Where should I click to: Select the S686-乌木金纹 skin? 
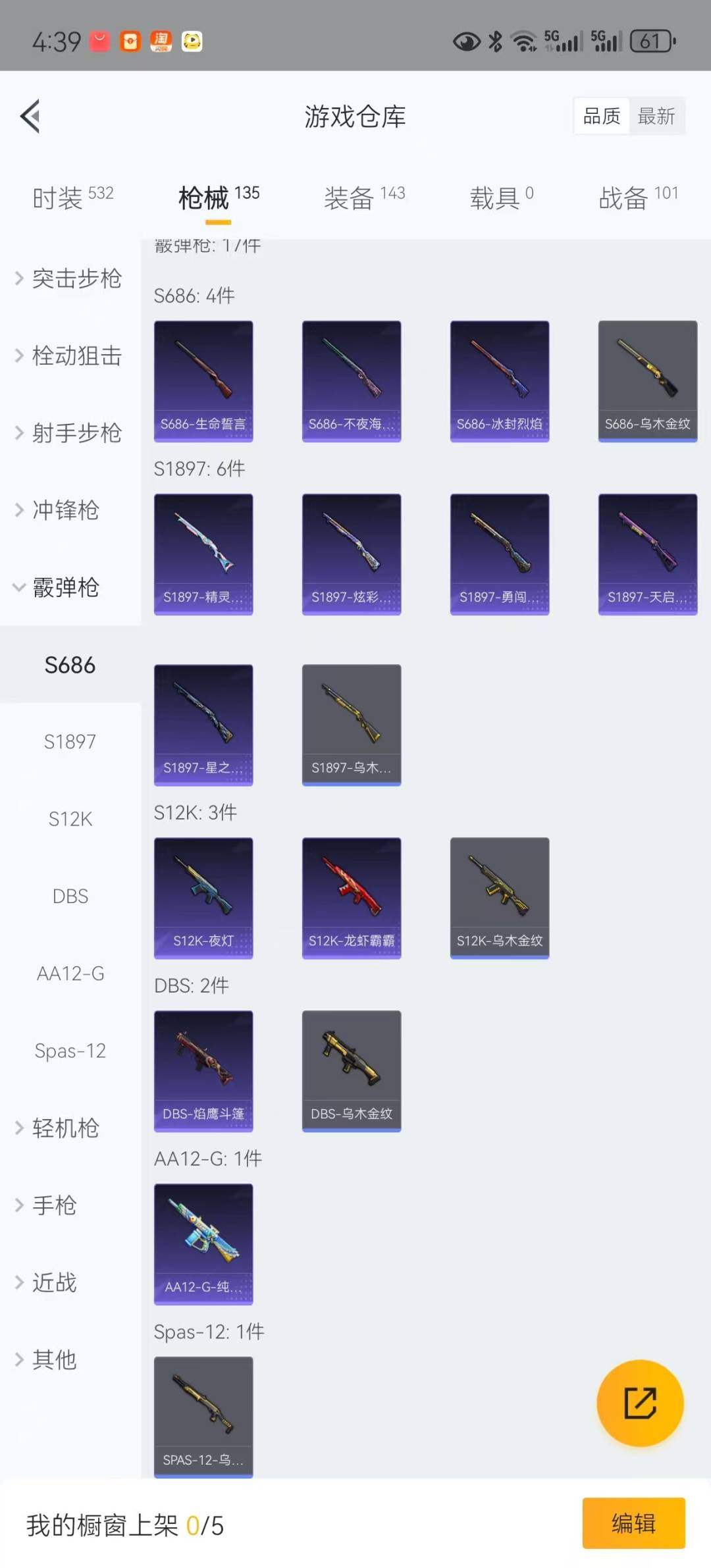click(648, 380)
